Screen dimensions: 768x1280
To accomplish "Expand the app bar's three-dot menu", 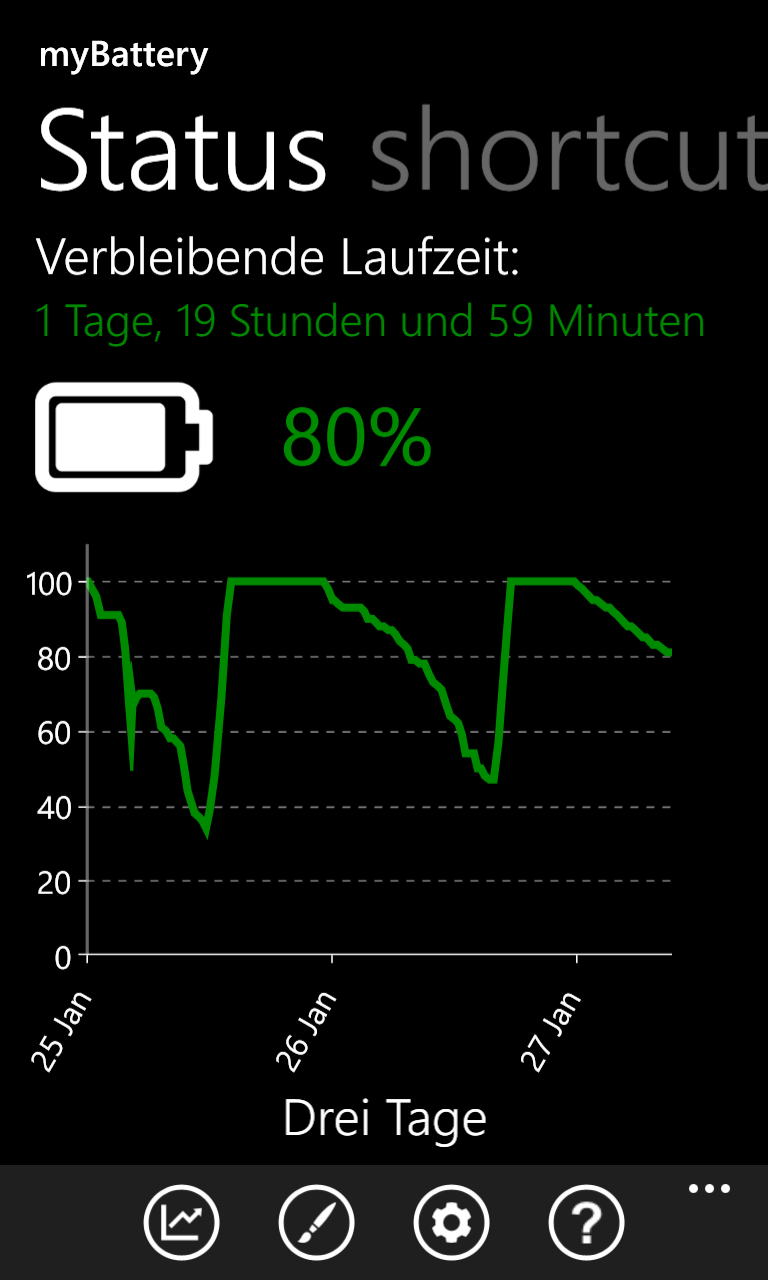I will [709, 1189].
